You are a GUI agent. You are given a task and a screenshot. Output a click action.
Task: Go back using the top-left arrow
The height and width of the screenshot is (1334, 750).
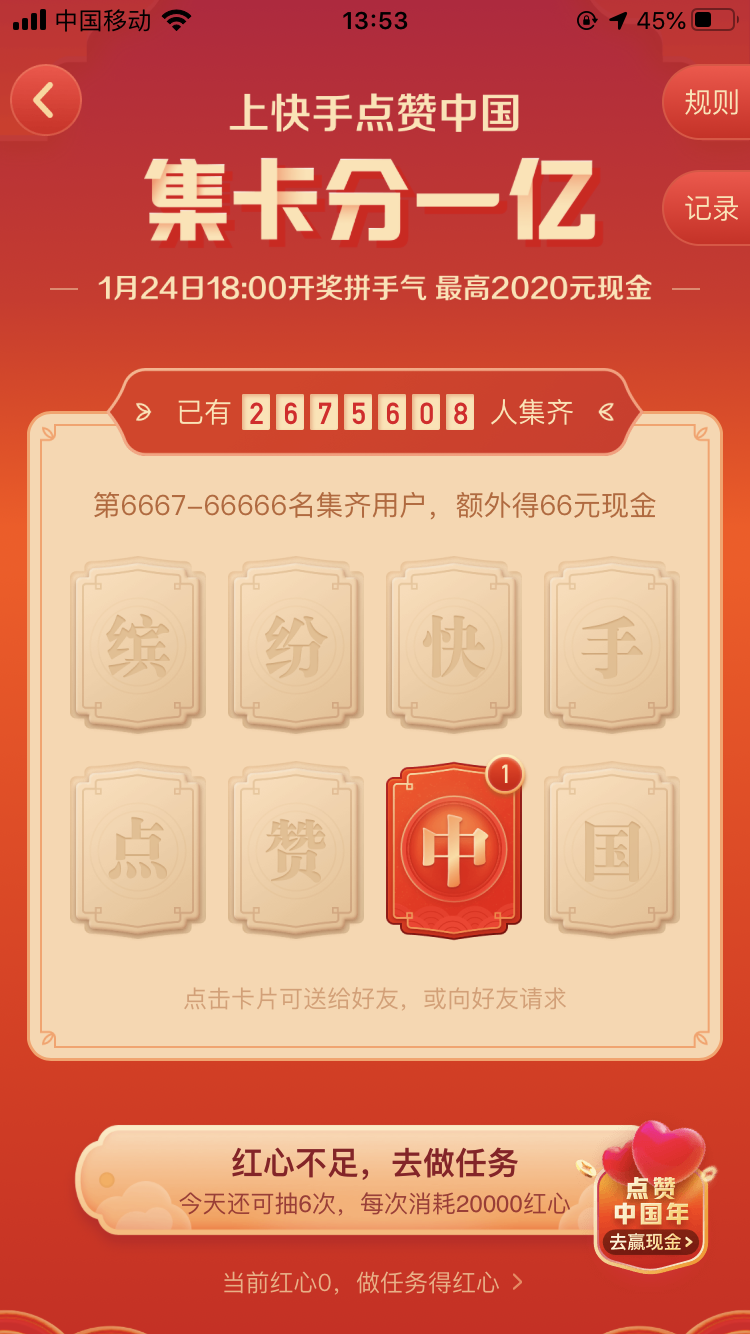pos(45,100)
